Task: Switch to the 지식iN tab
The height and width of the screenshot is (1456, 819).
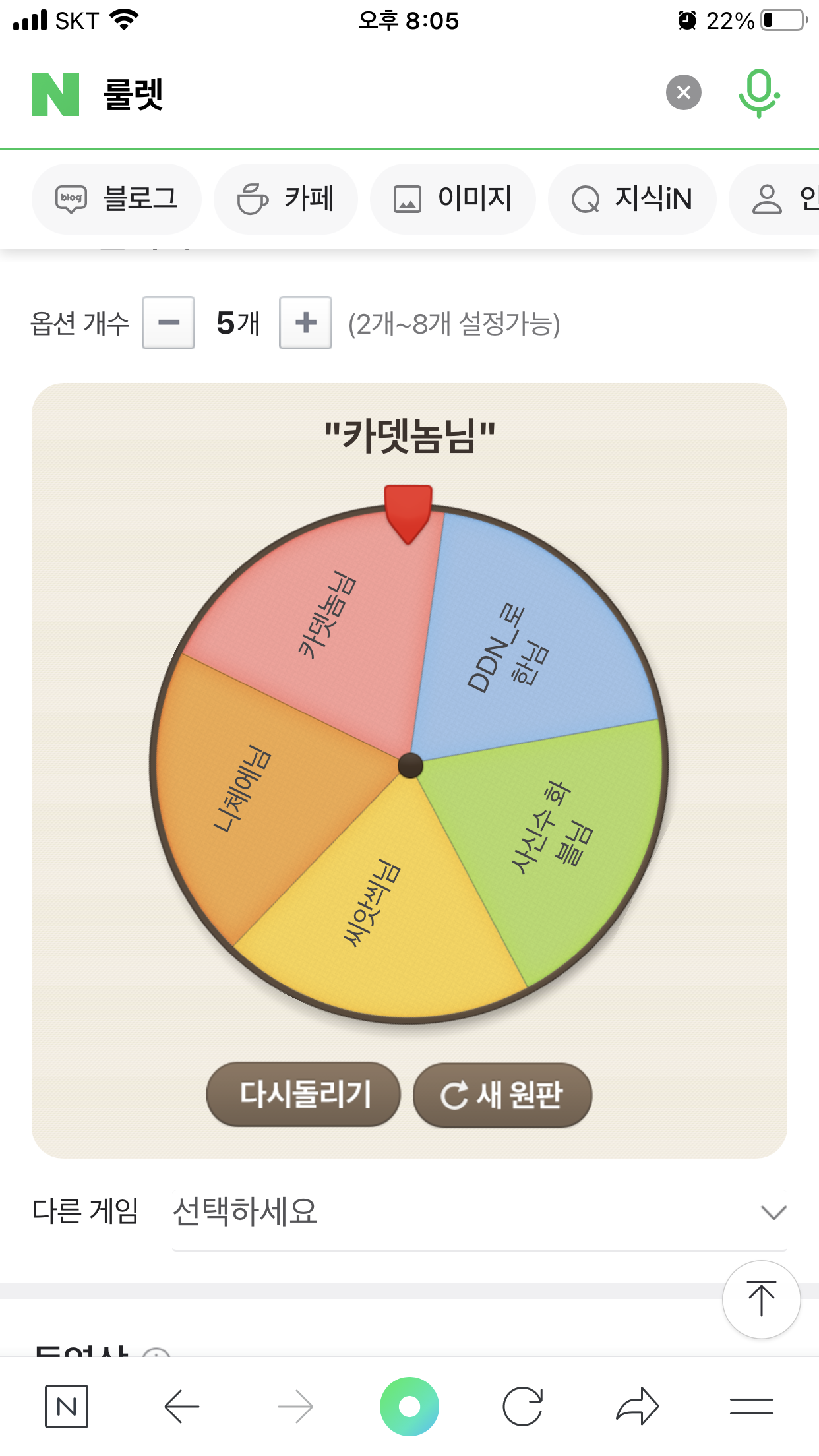Action: [x=632, y=198]
